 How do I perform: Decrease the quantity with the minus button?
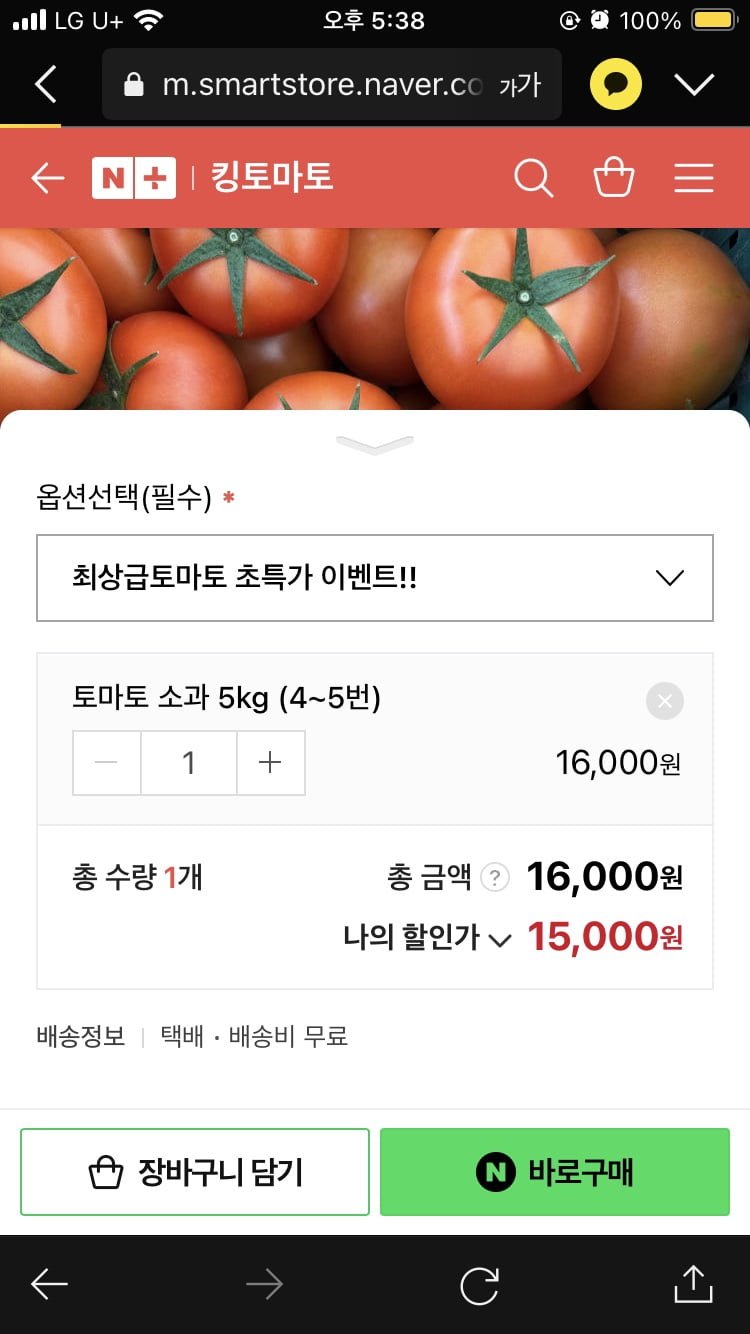pyautogui.click(x=106, y=763)
